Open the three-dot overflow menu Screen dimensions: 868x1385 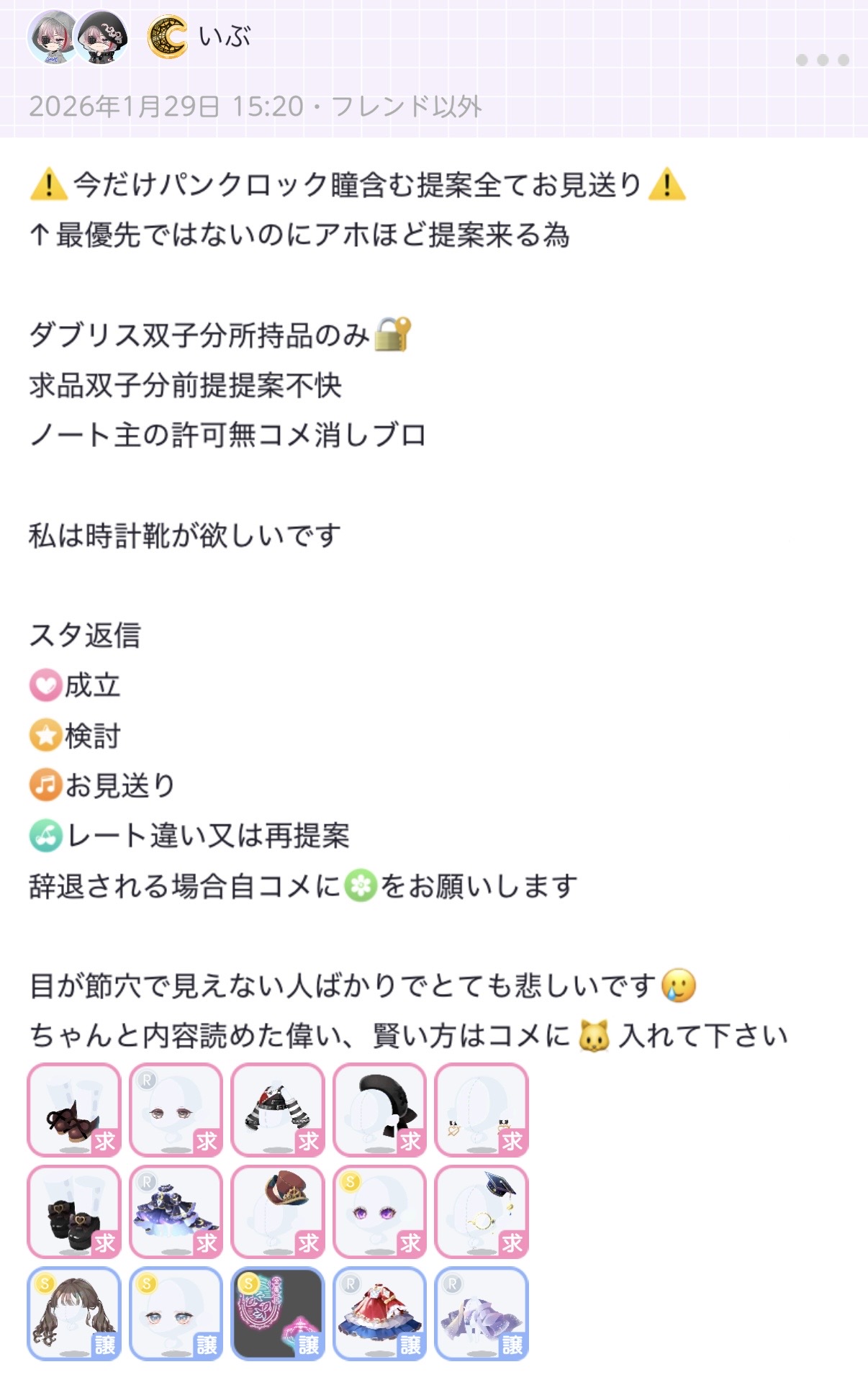pyautogui.click(x=822, y=60)
